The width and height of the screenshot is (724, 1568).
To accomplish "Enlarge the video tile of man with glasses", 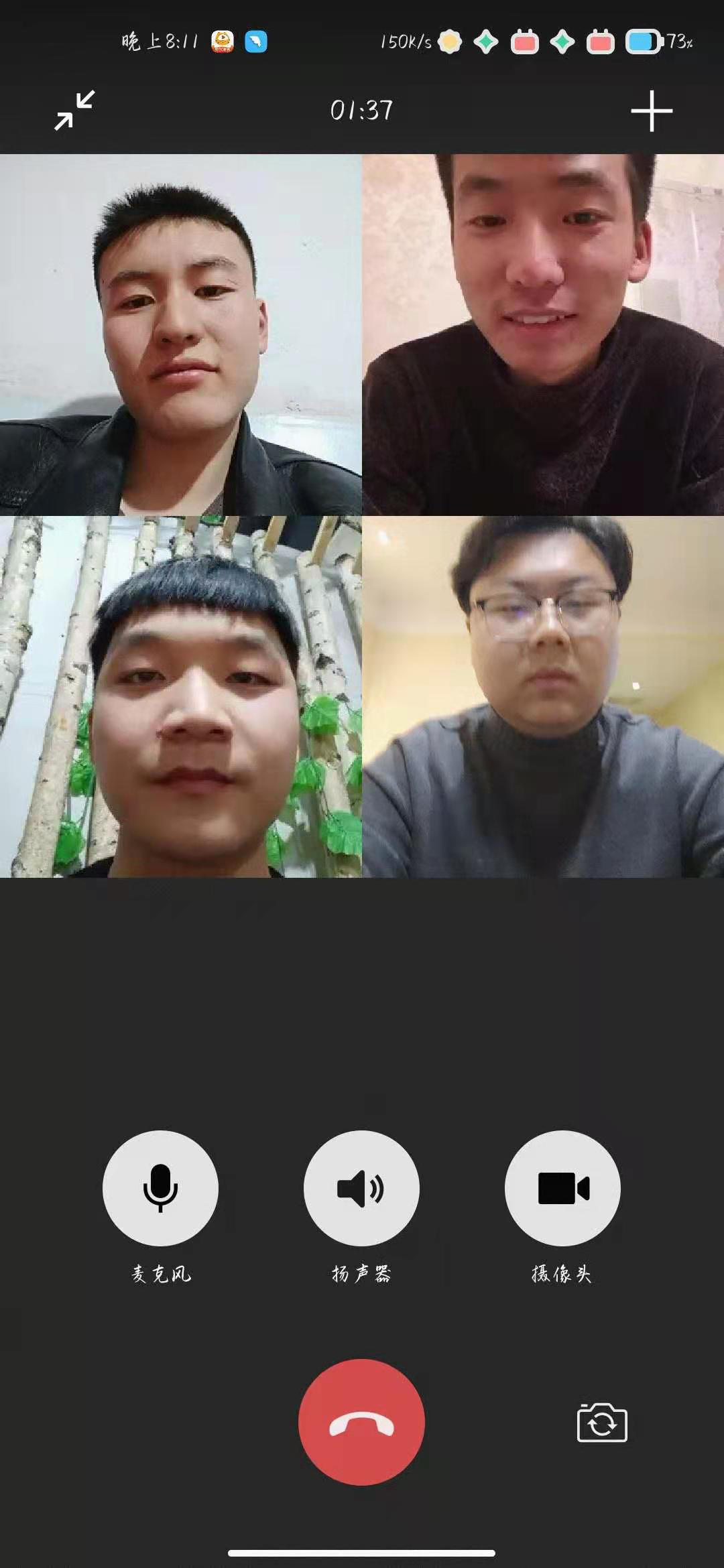I will [543, 697].
